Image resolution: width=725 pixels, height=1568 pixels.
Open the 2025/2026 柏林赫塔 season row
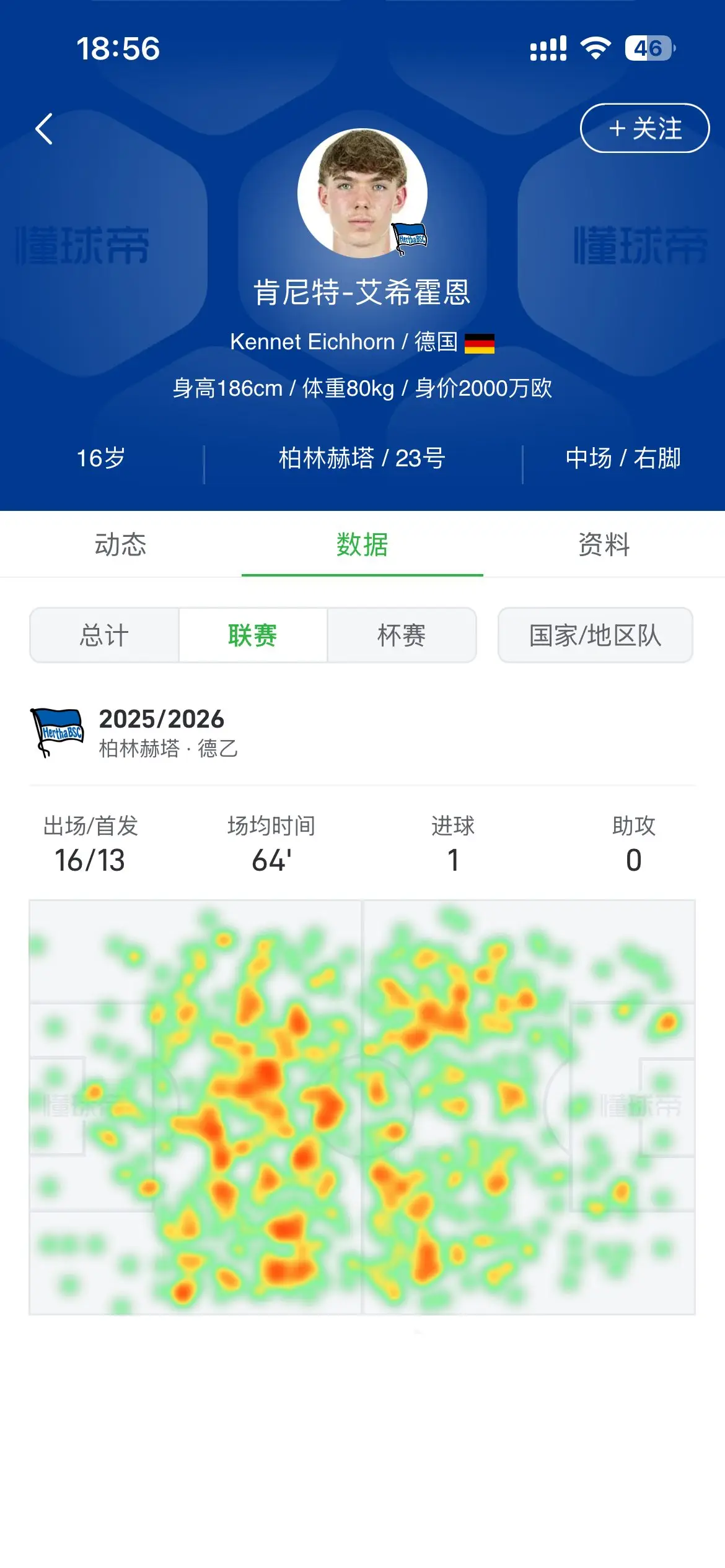(x=362, y=733)
